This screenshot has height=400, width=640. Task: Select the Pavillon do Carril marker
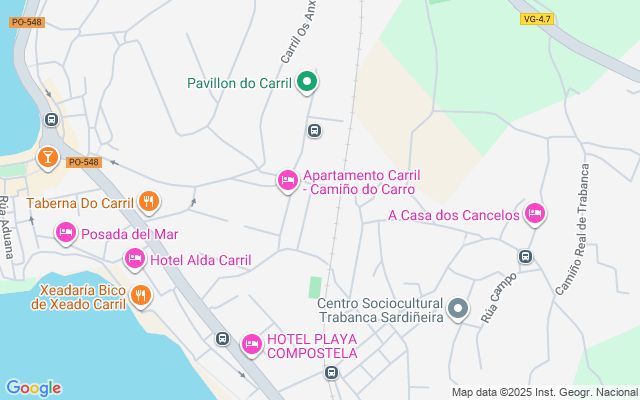(307, 82)
